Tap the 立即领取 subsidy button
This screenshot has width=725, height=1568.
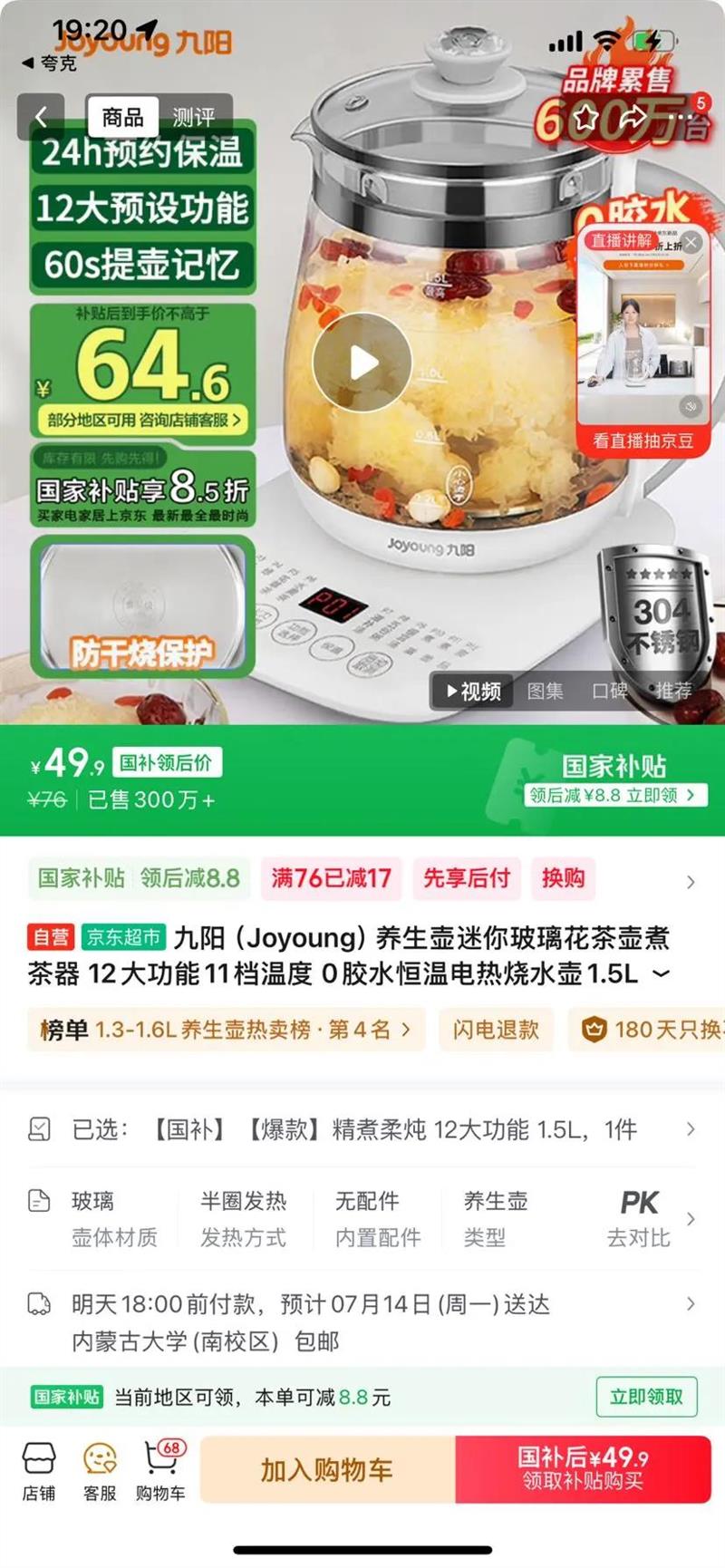point(646,1397)
